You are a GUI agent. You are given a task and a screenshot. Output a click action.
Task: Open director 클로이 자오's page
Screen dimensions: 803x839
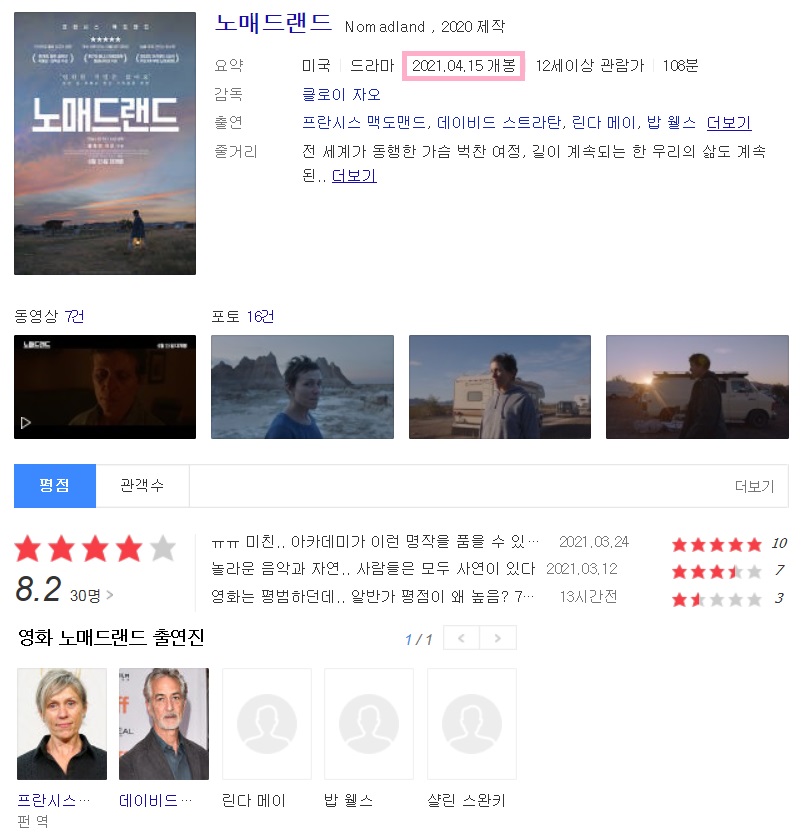[x=341, y=94]
